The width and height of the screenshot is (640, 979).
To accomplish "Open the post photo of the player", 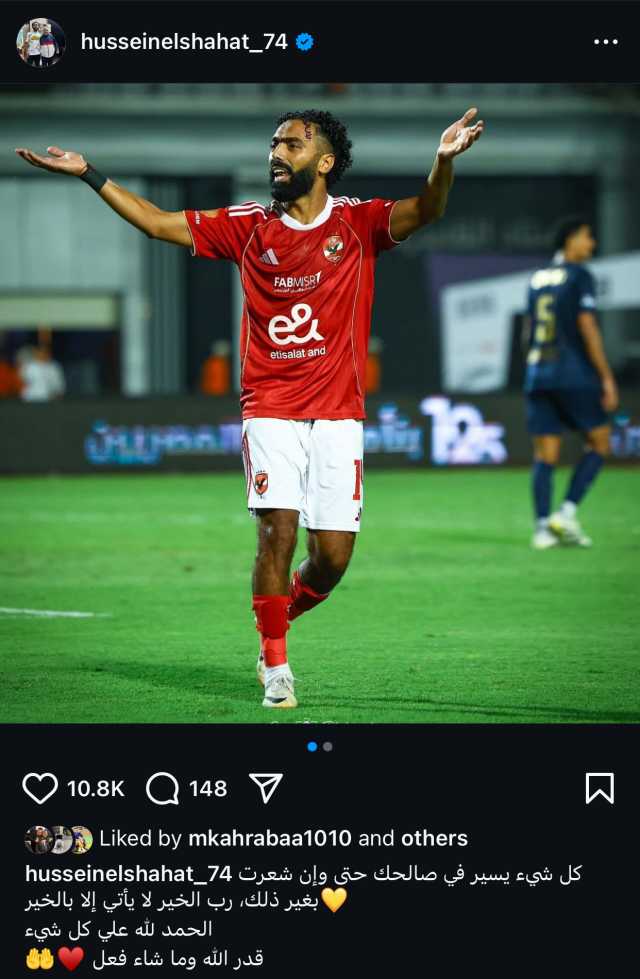I will (320, 400).
